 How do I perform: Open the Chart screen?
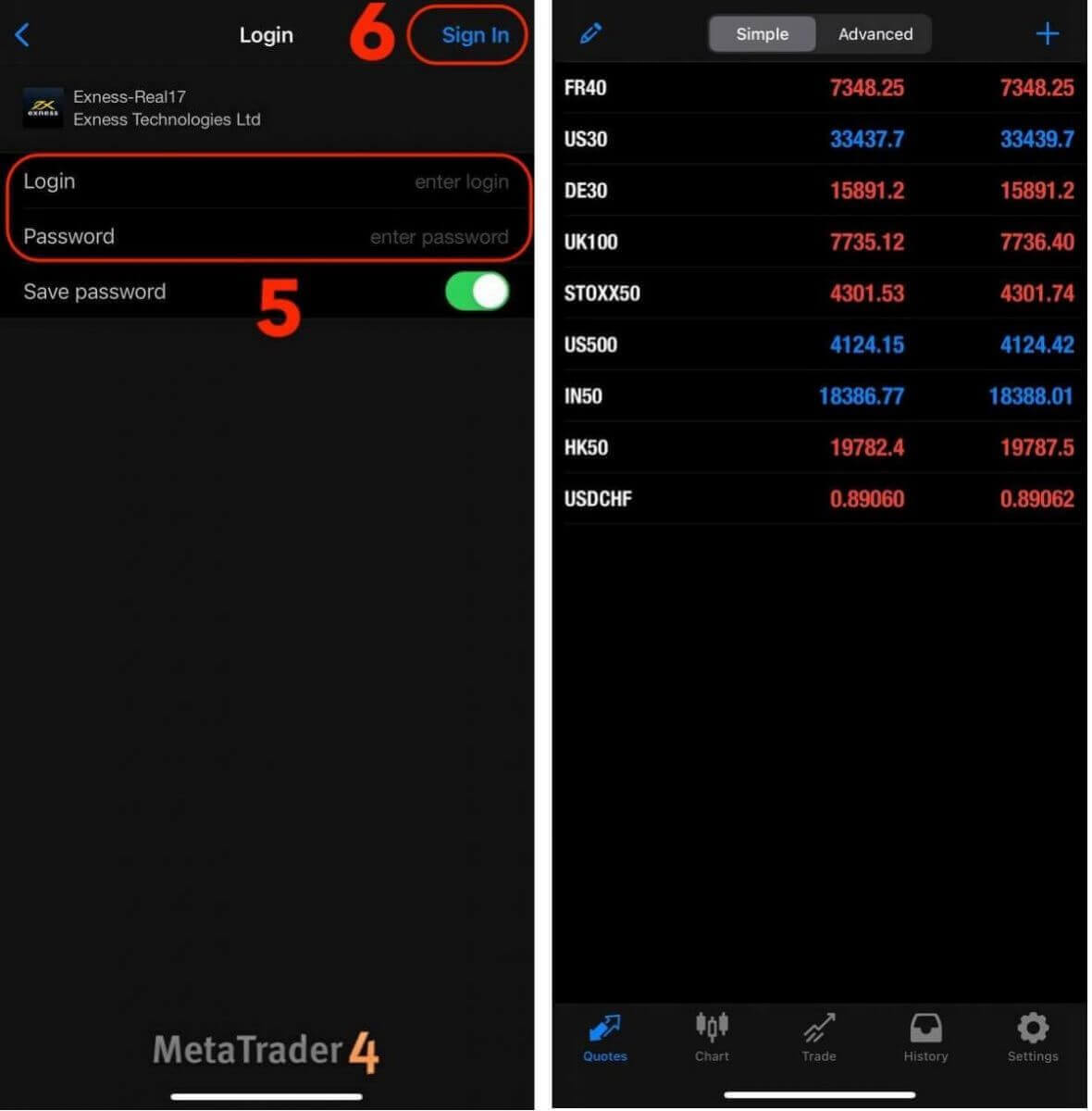pos(711,1037)
